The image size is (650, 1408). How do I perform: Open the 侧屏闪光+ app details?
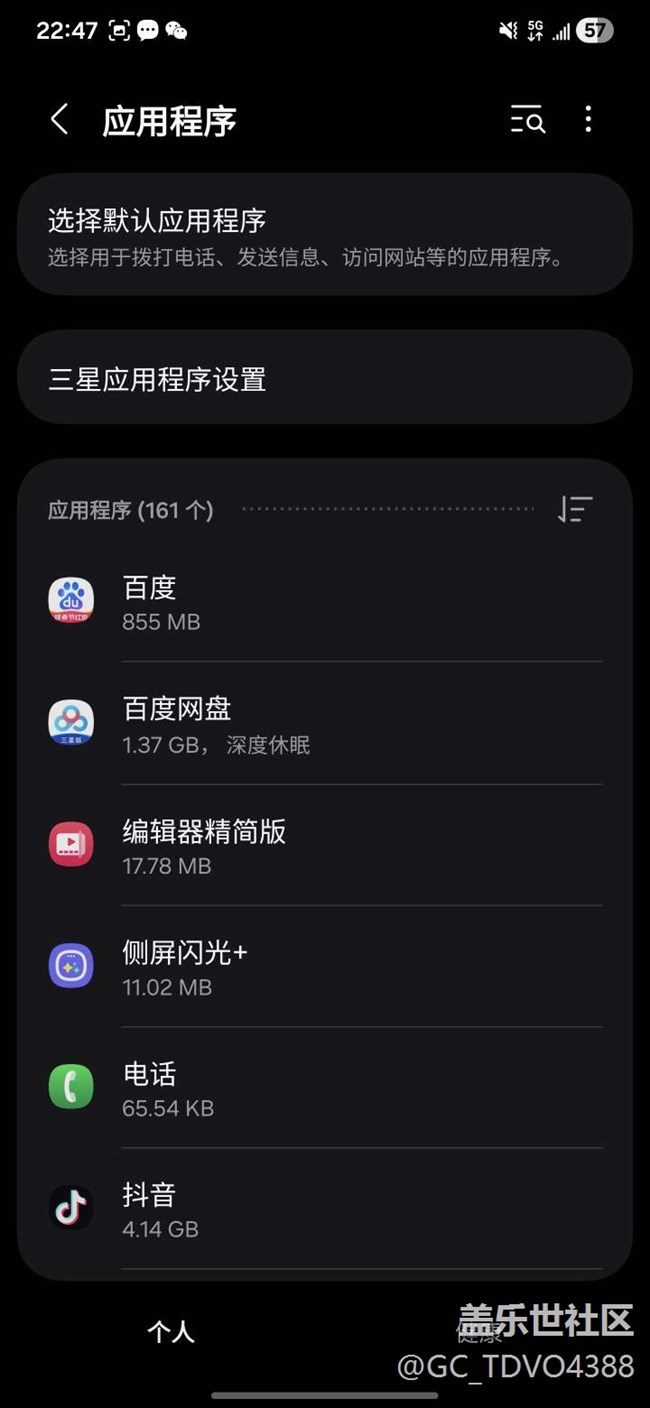pos(325,967)
